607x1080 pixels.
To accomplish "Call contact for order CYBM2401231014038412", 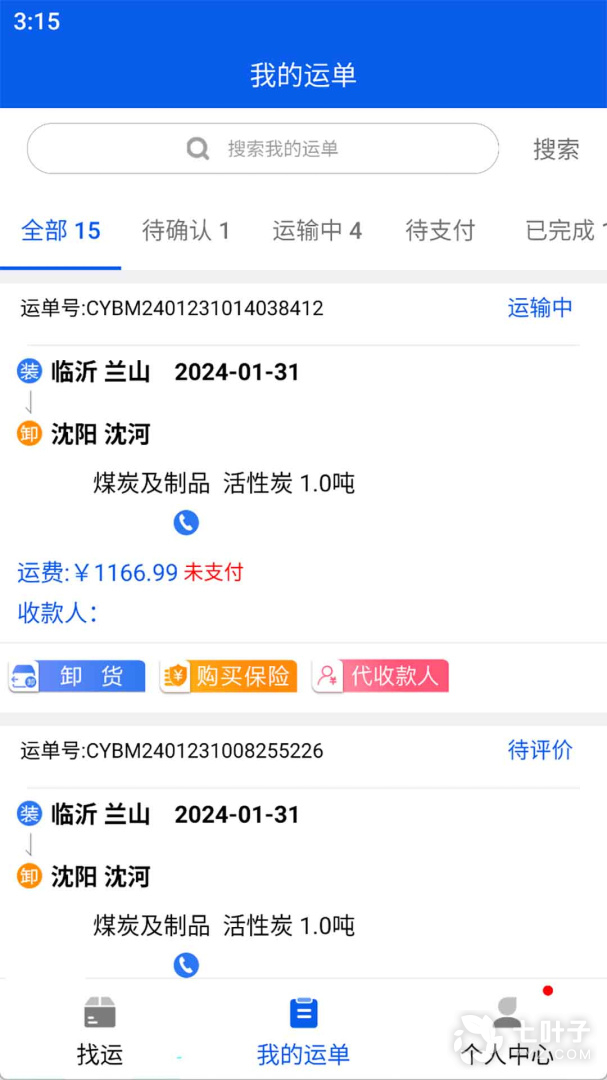I will (186, 522).
